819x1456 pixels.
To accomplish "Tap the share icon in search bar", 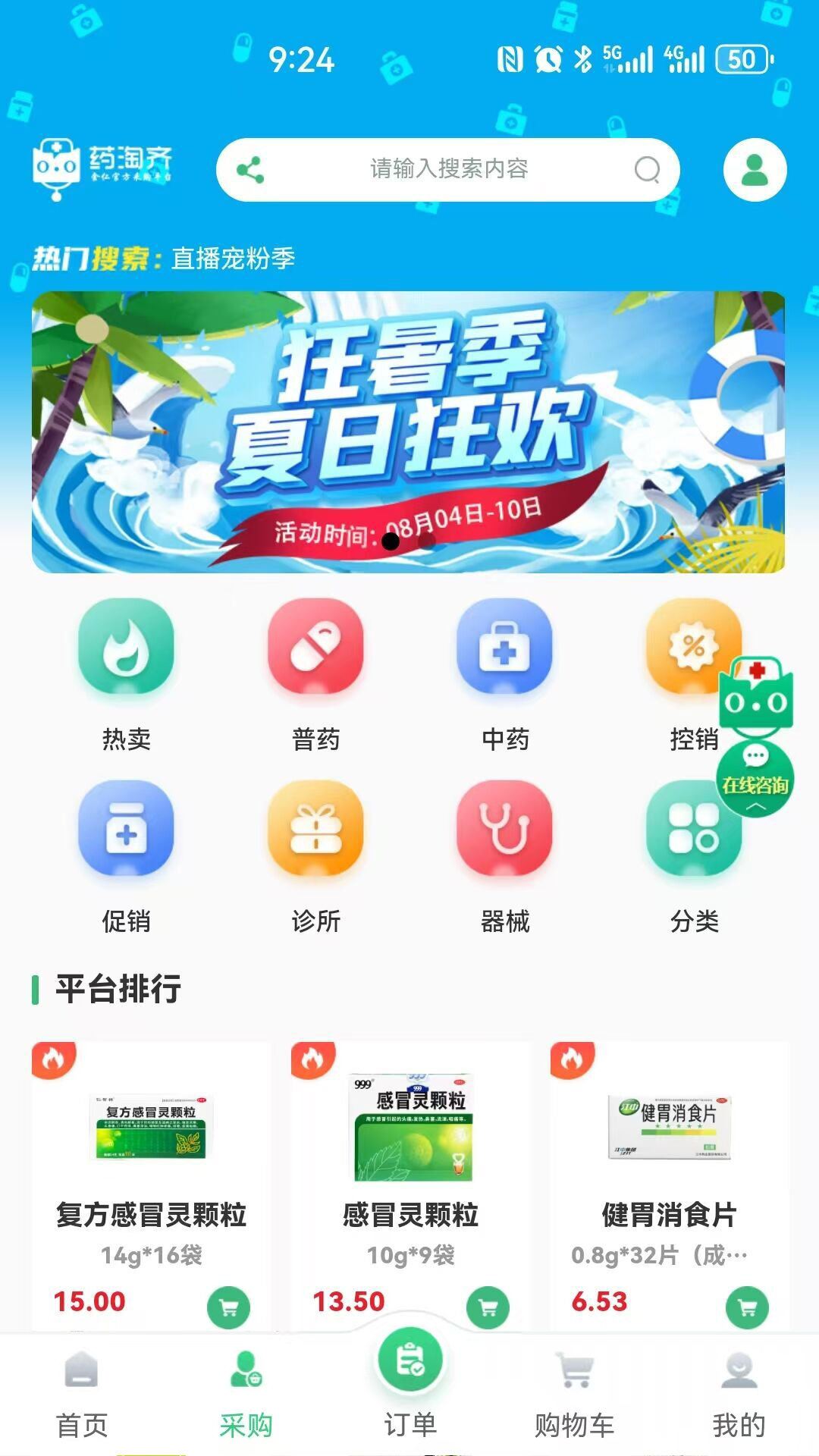I will [250, 170].
